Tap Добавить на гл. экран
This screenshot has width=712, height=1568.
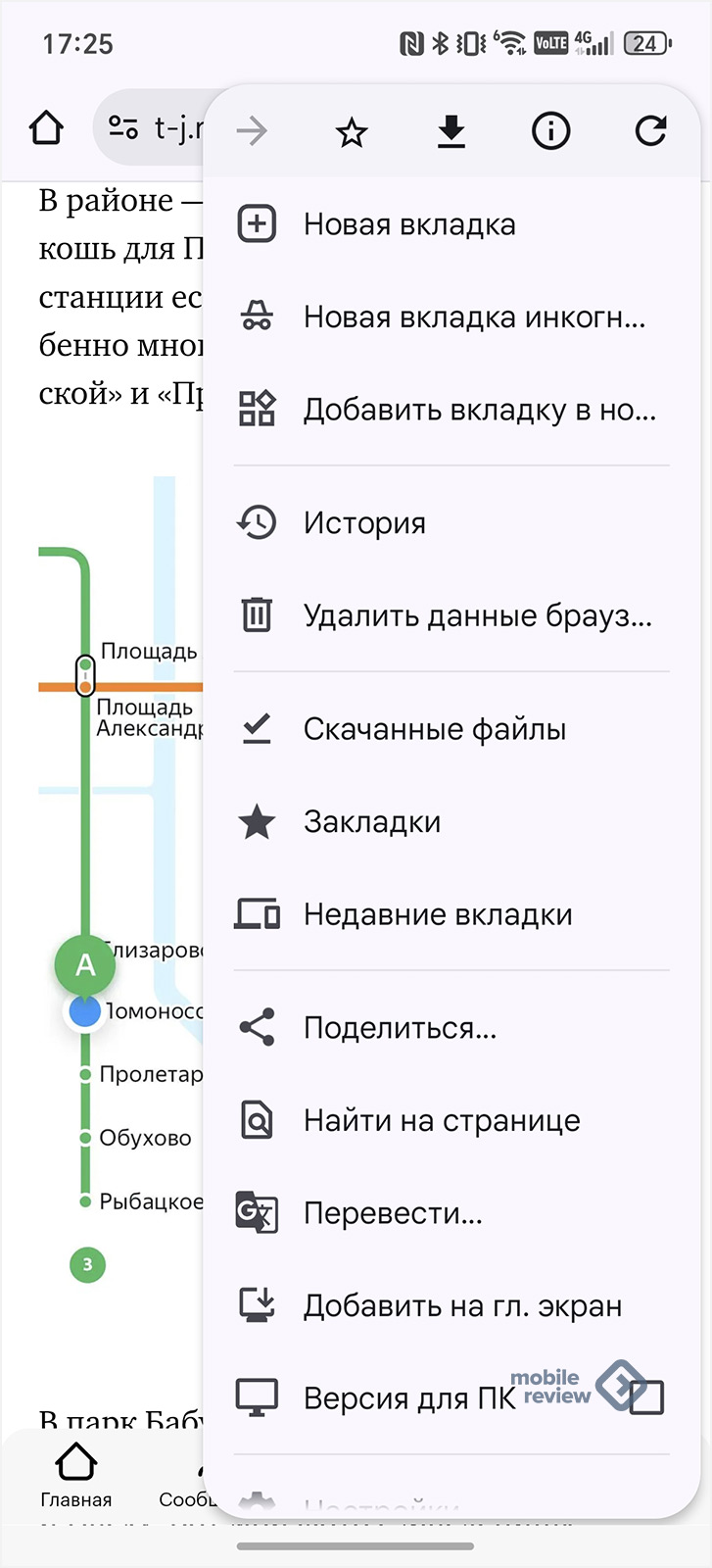462,1306
